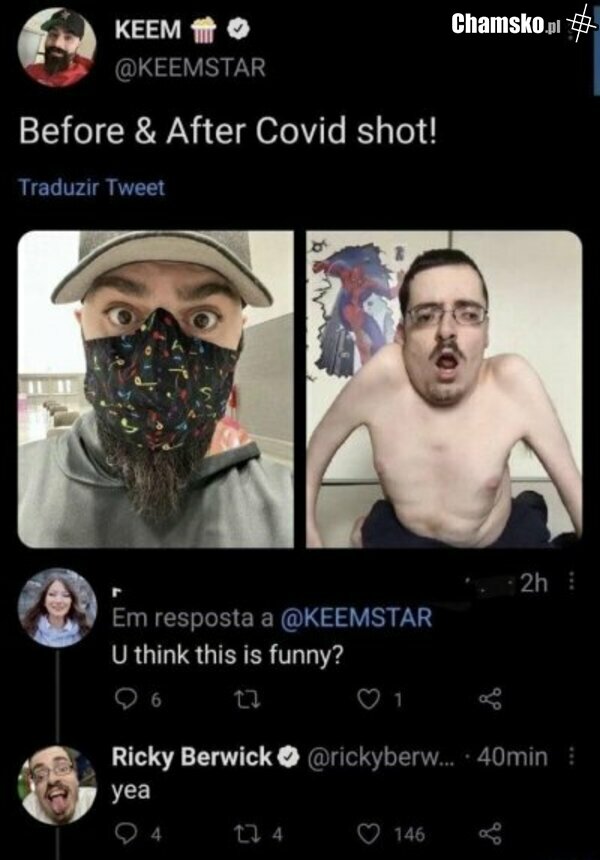Open the shirtless man photo in the tweet

tap(443, 389)
